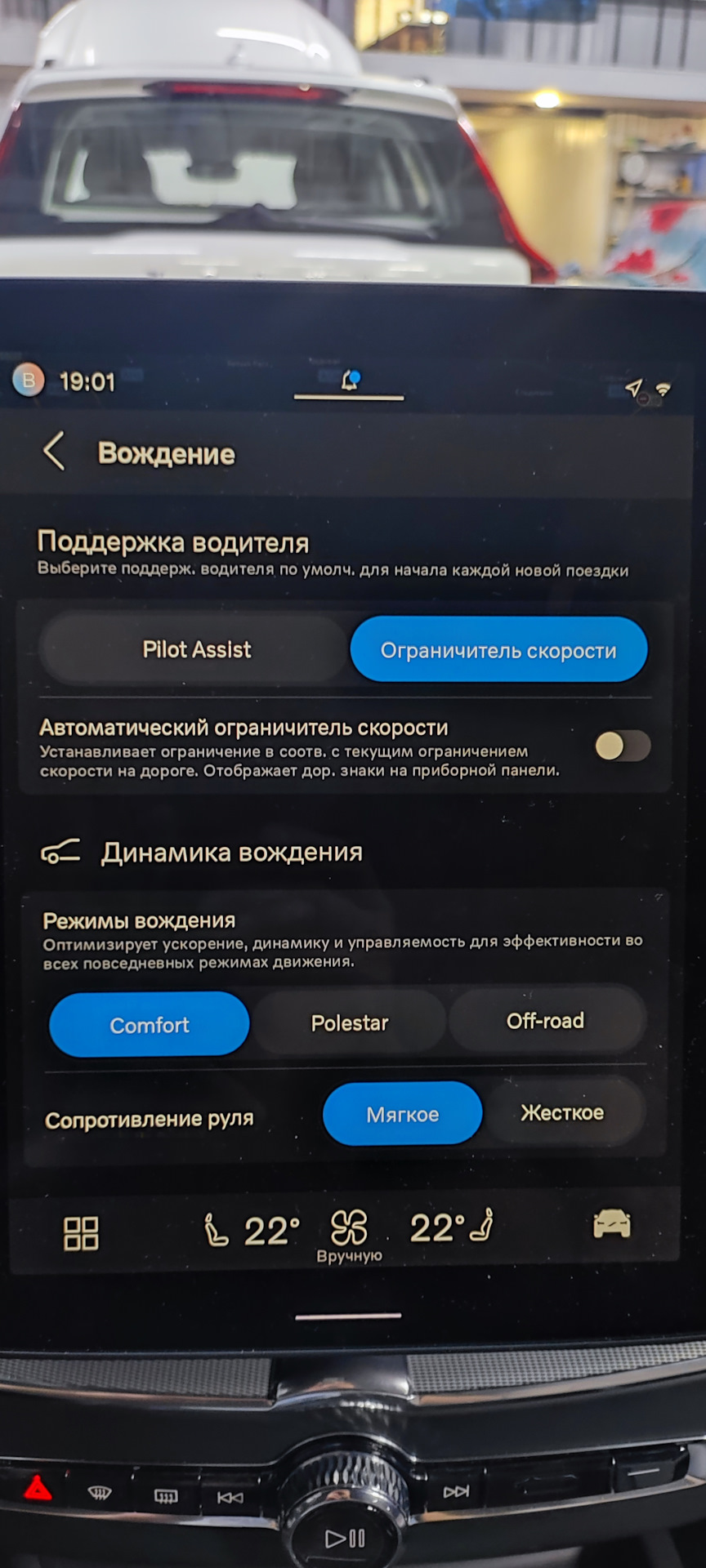The image size is (706, 1568).
Task: Switch to Off-road driving mode
Action: coord(546,1021)
